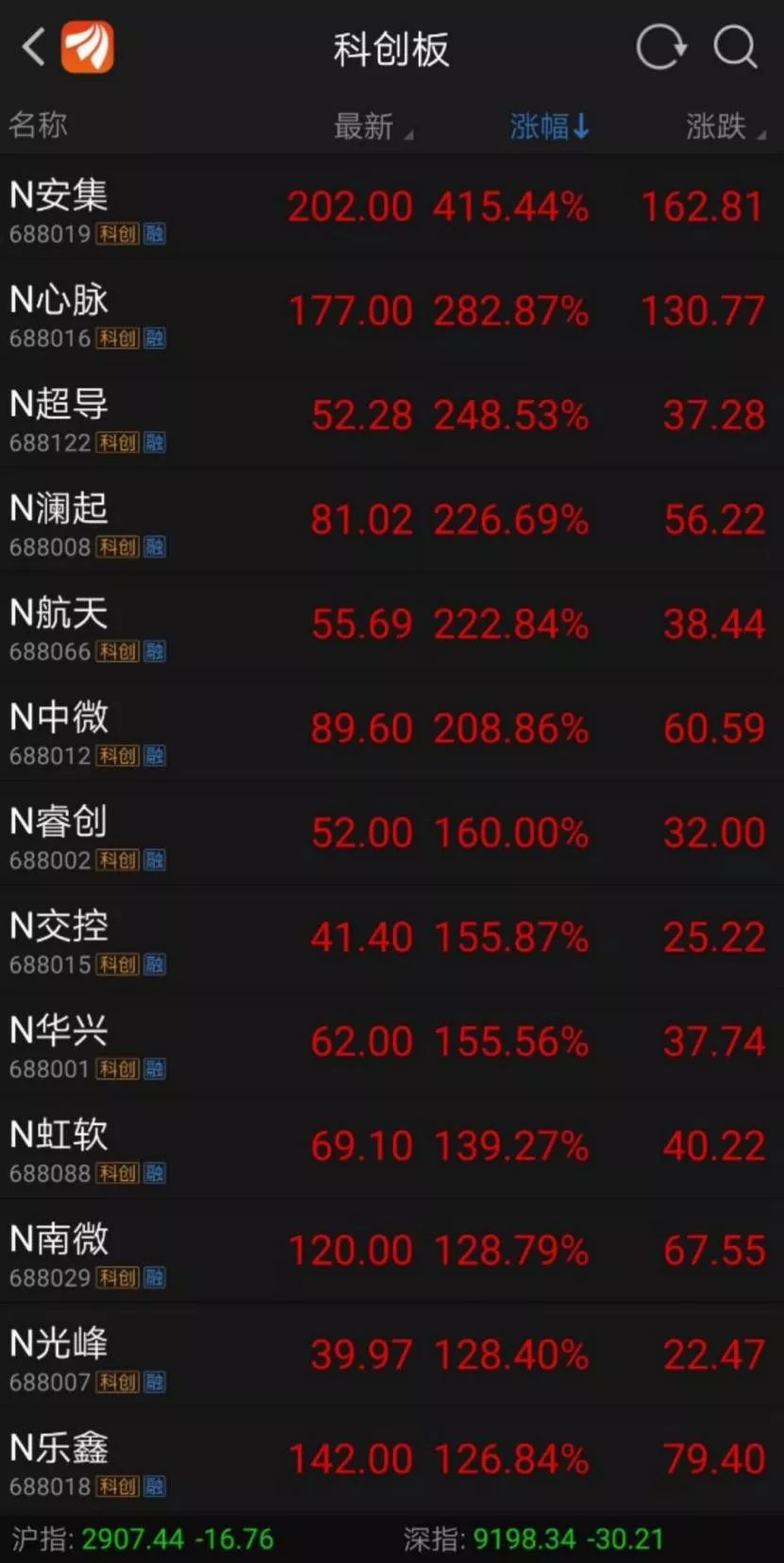Open stock N安集 688019
Screen dimensions: 784x1563
tap(392, 209)
